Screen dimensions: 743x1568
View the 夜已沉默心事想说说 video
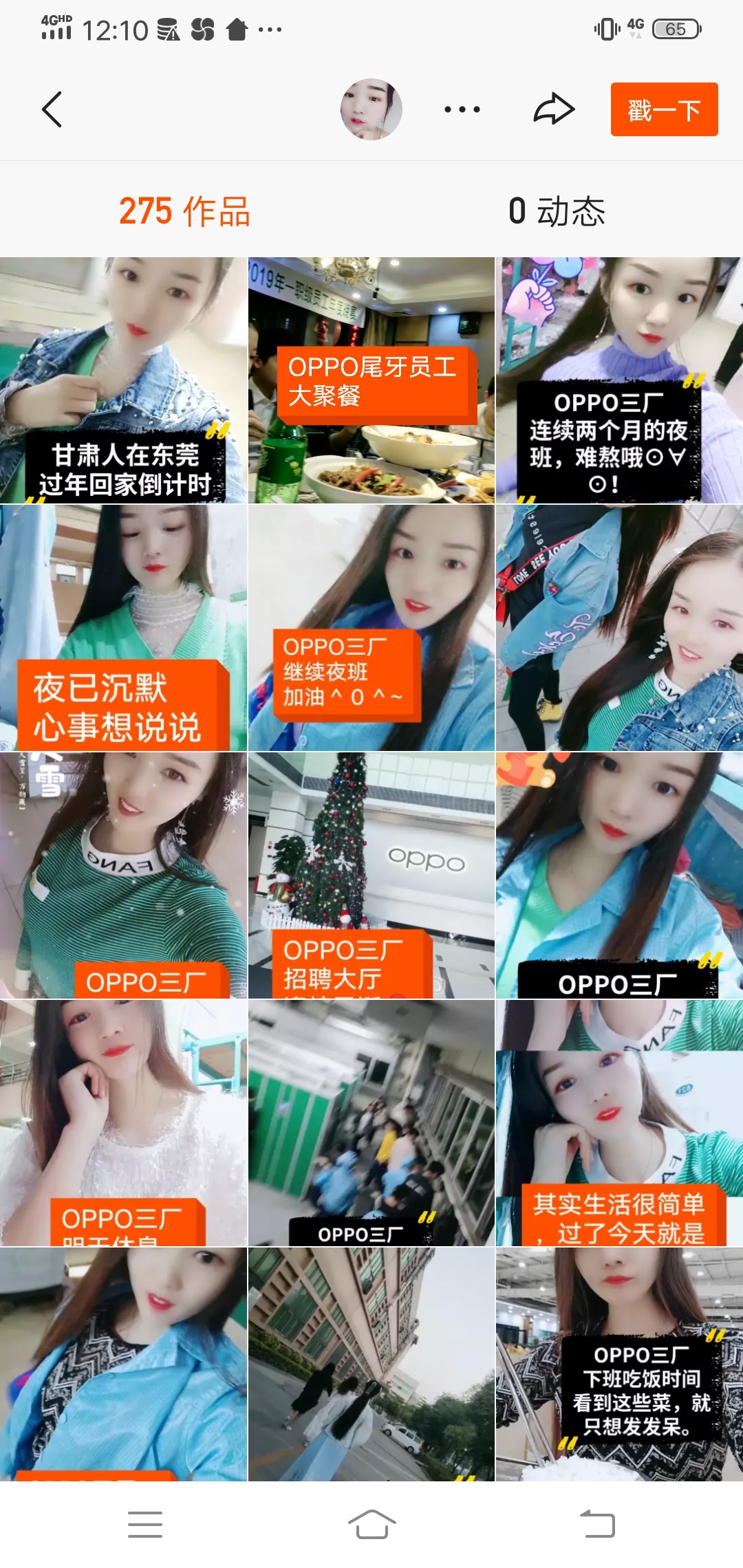pos(124,628)
